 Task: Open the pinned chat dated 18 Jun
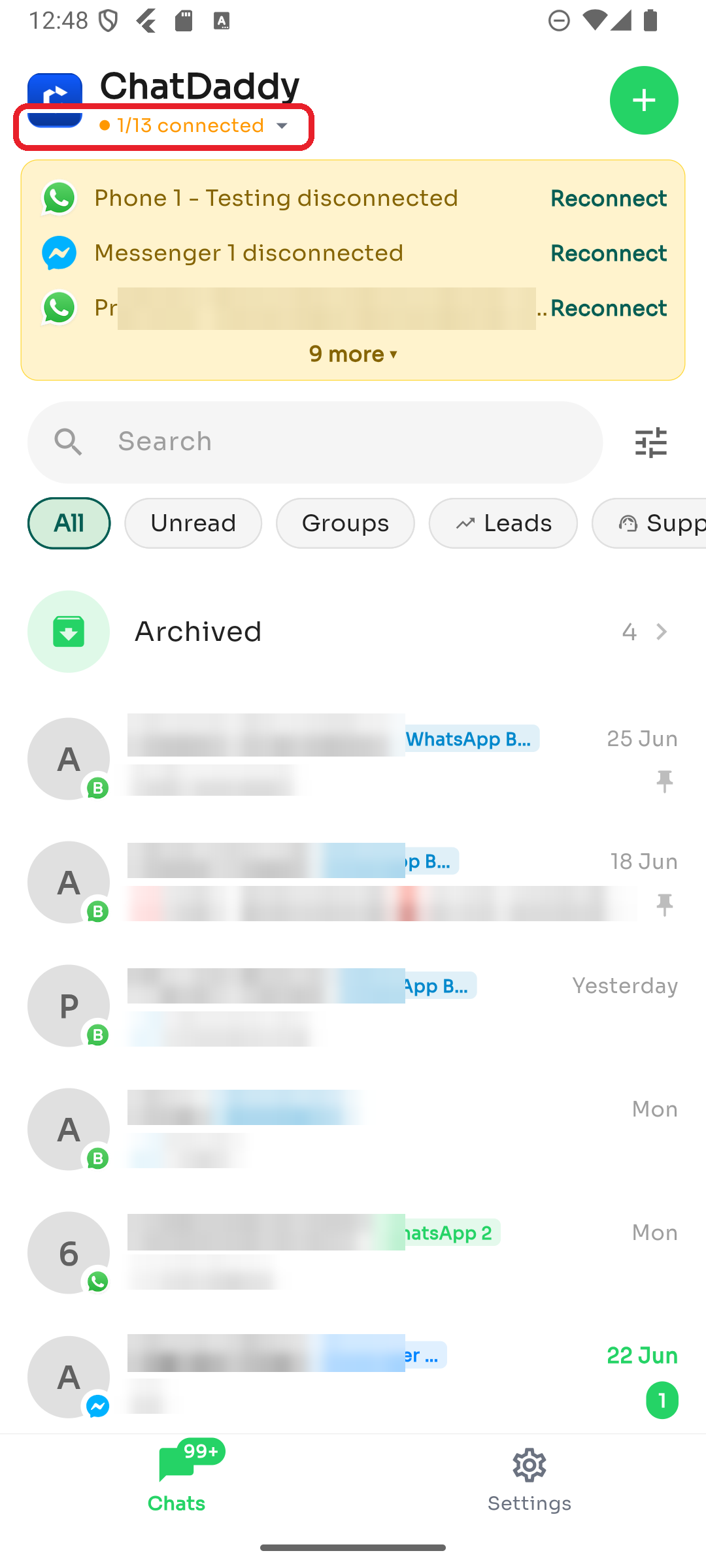(x=353, y=883)
